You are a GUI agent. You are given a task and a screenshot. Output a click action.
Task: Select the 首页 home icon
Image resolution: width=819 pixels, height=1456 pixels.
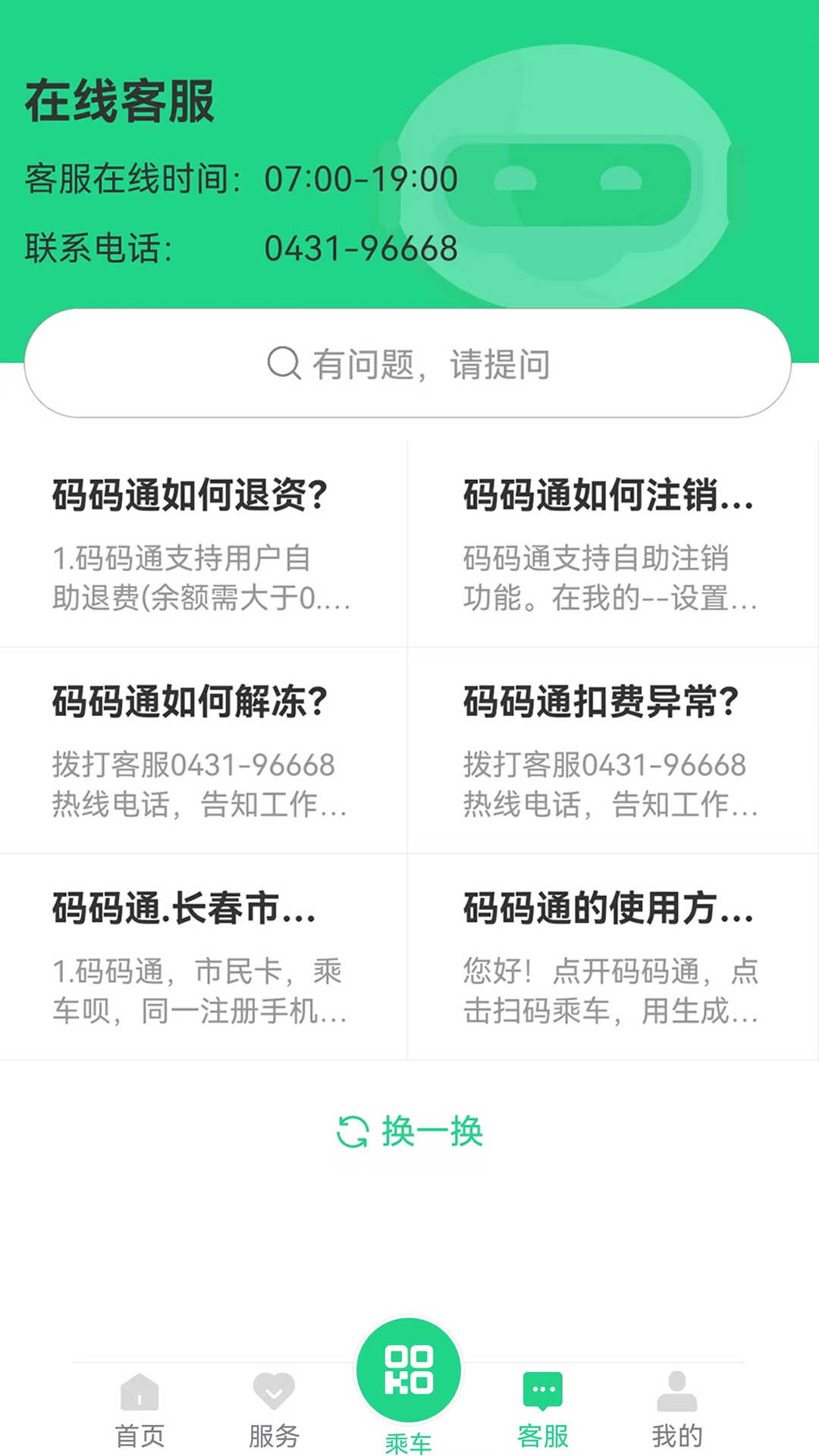coord(140,1392)
